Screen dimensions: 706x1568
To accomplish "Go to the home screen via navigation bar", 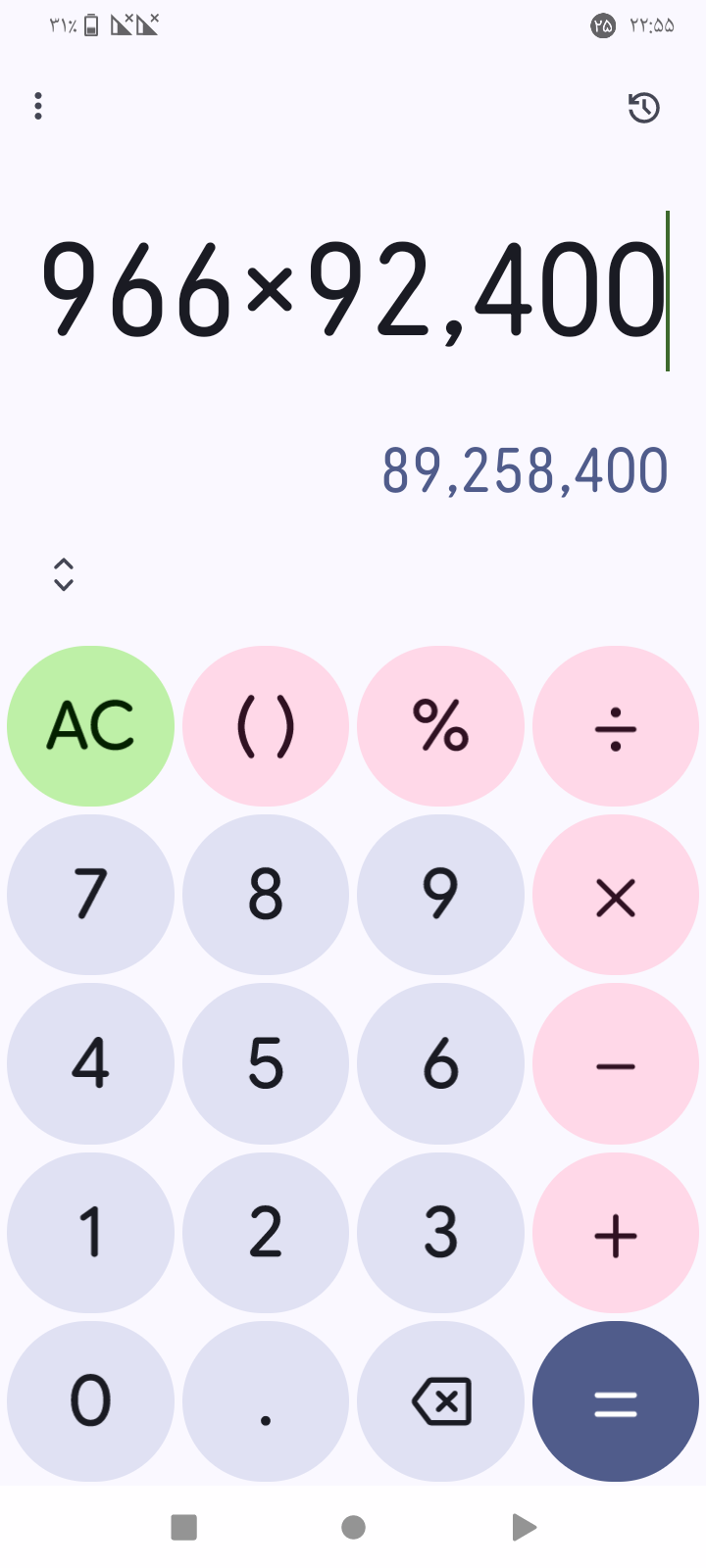I will (x=353, y=1527).
